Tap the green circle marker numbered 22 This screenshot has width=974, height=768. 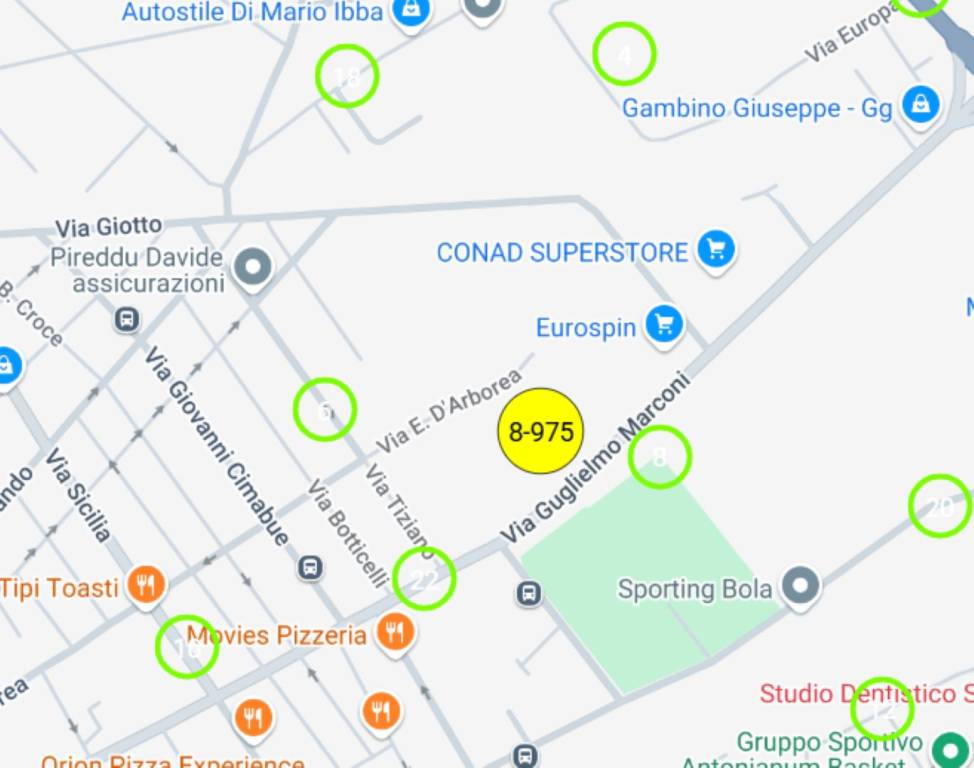(424, 578)
